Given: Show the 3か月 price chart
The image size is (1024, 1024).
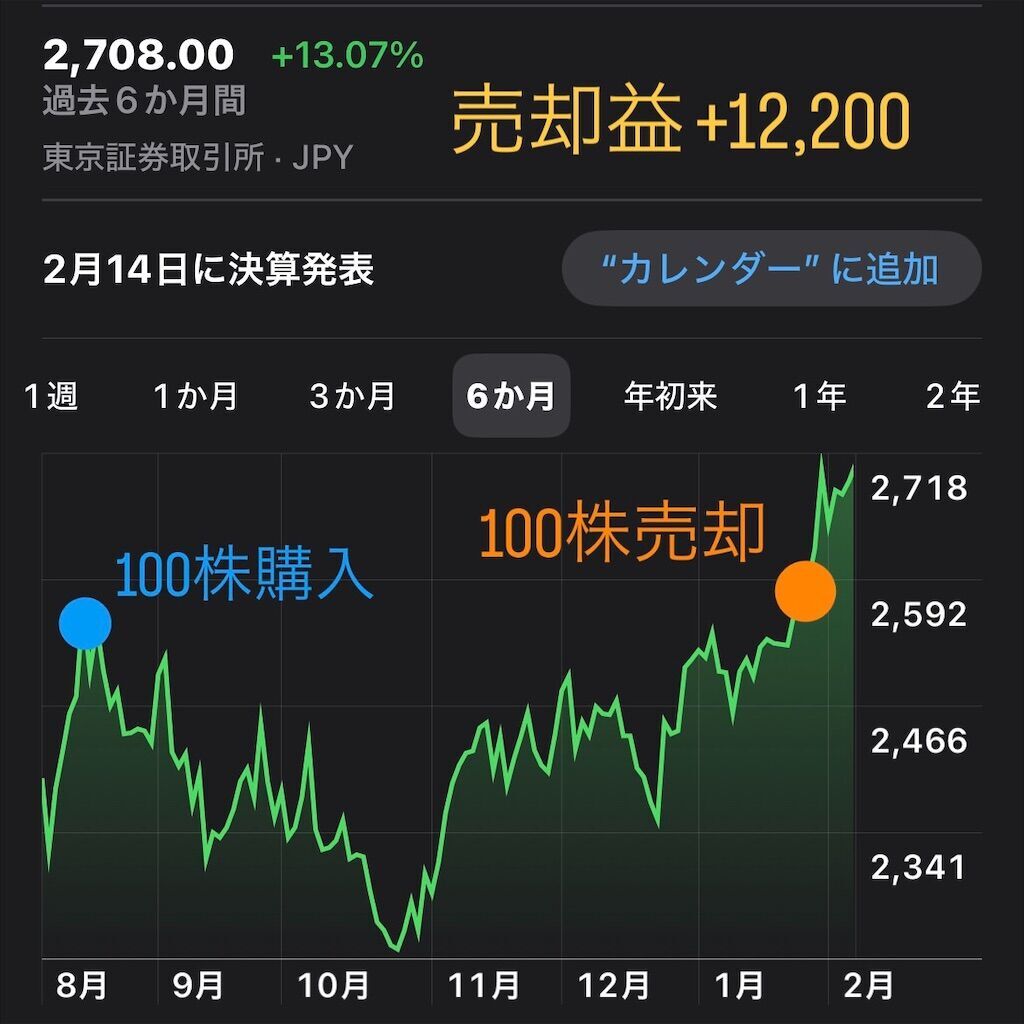Looking at the screenshot, I should [353, 397].
